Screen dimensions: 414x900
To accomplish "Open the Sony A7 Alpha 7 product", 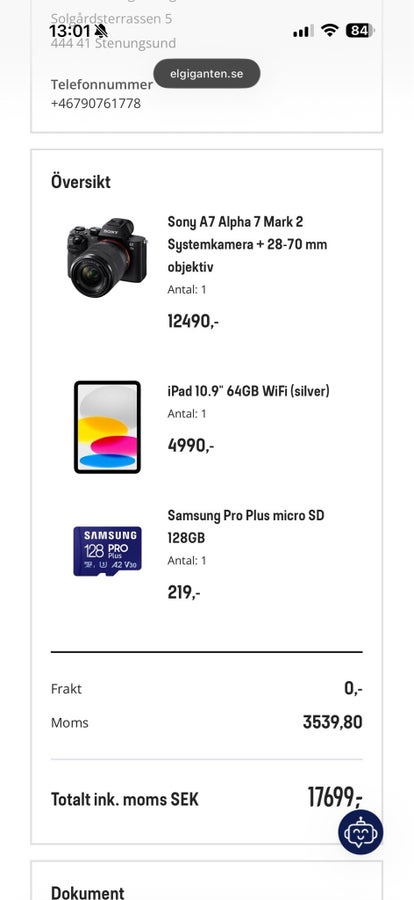I will coord(247,244).
